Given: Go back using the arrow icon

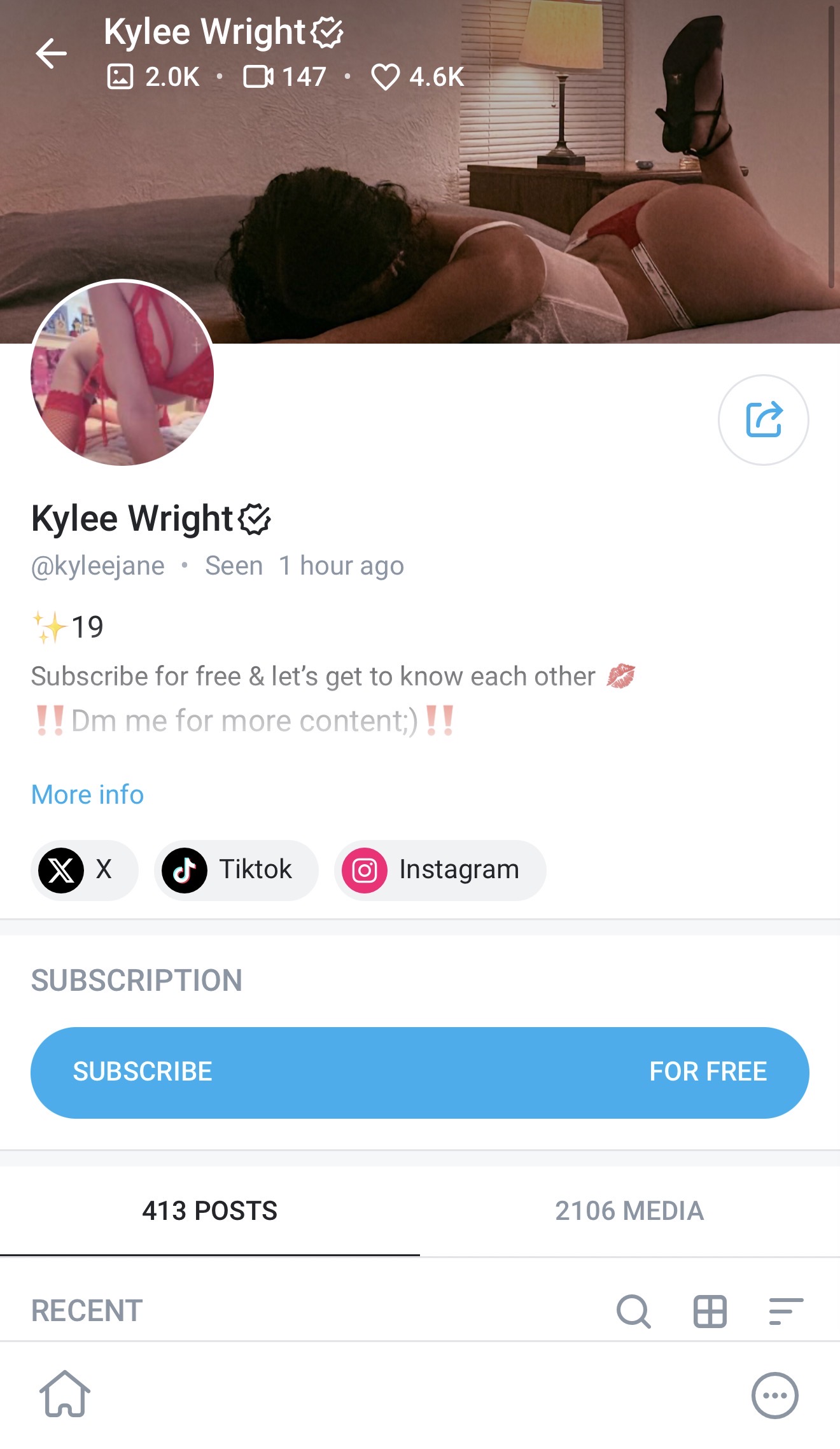Looking at the screenshot, I should [x=52, y=53].
